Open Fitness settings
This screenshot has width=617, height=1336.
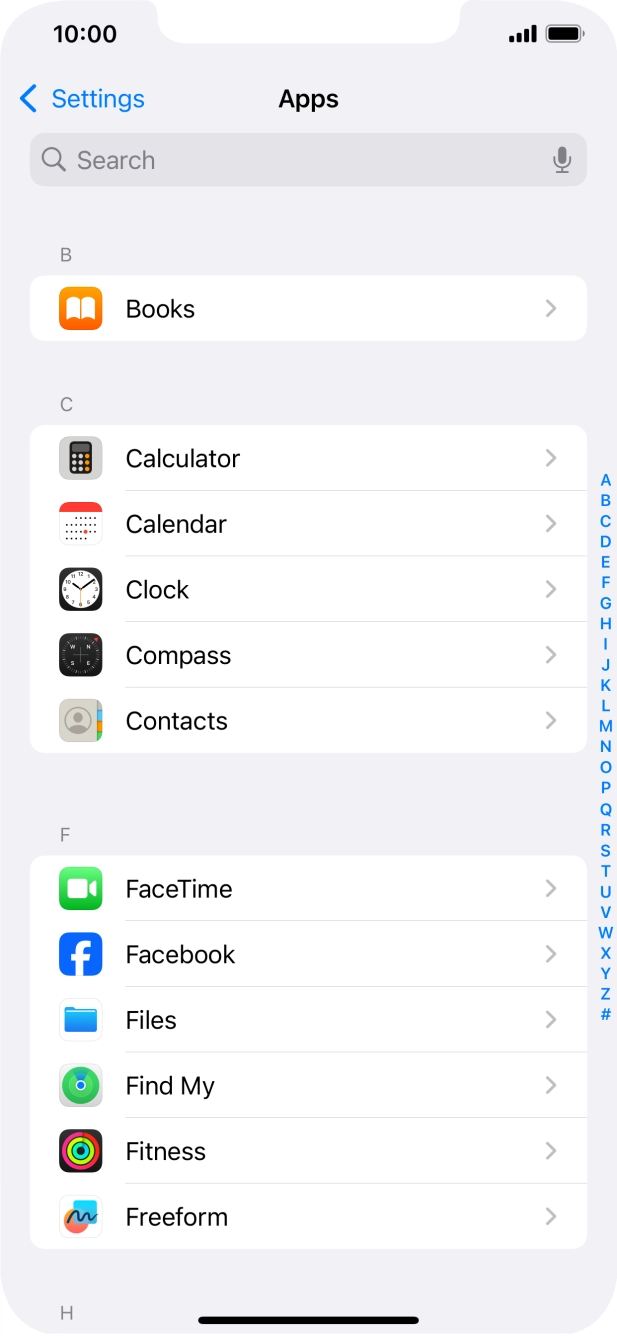point(308,1152)
